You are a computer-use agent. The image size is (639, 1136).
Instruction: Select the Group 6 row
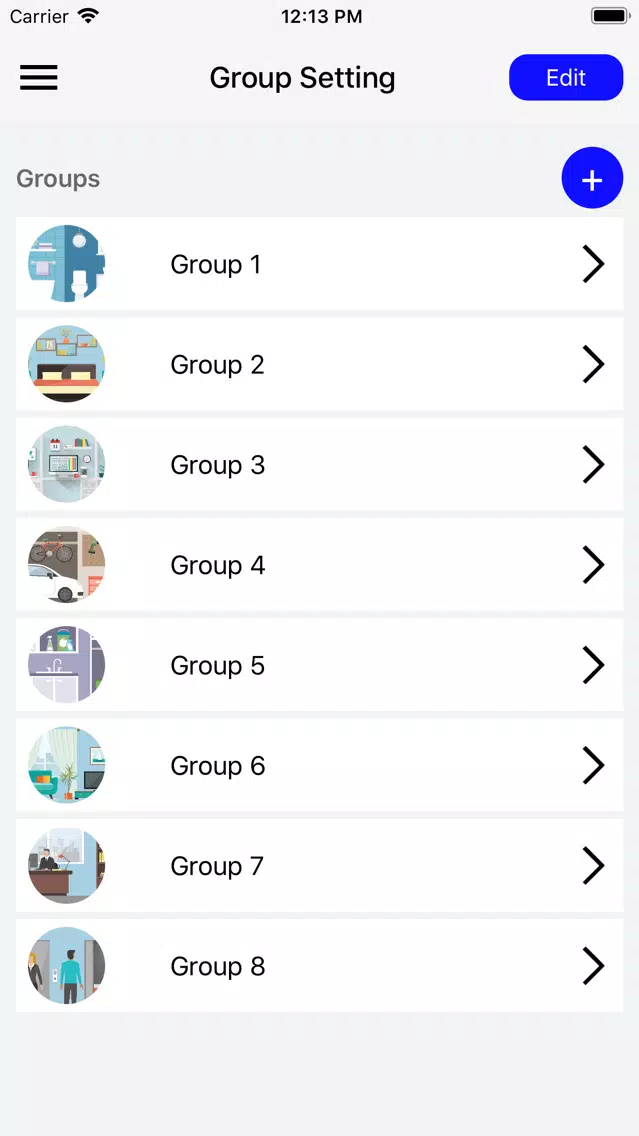[x=320, y=765]
